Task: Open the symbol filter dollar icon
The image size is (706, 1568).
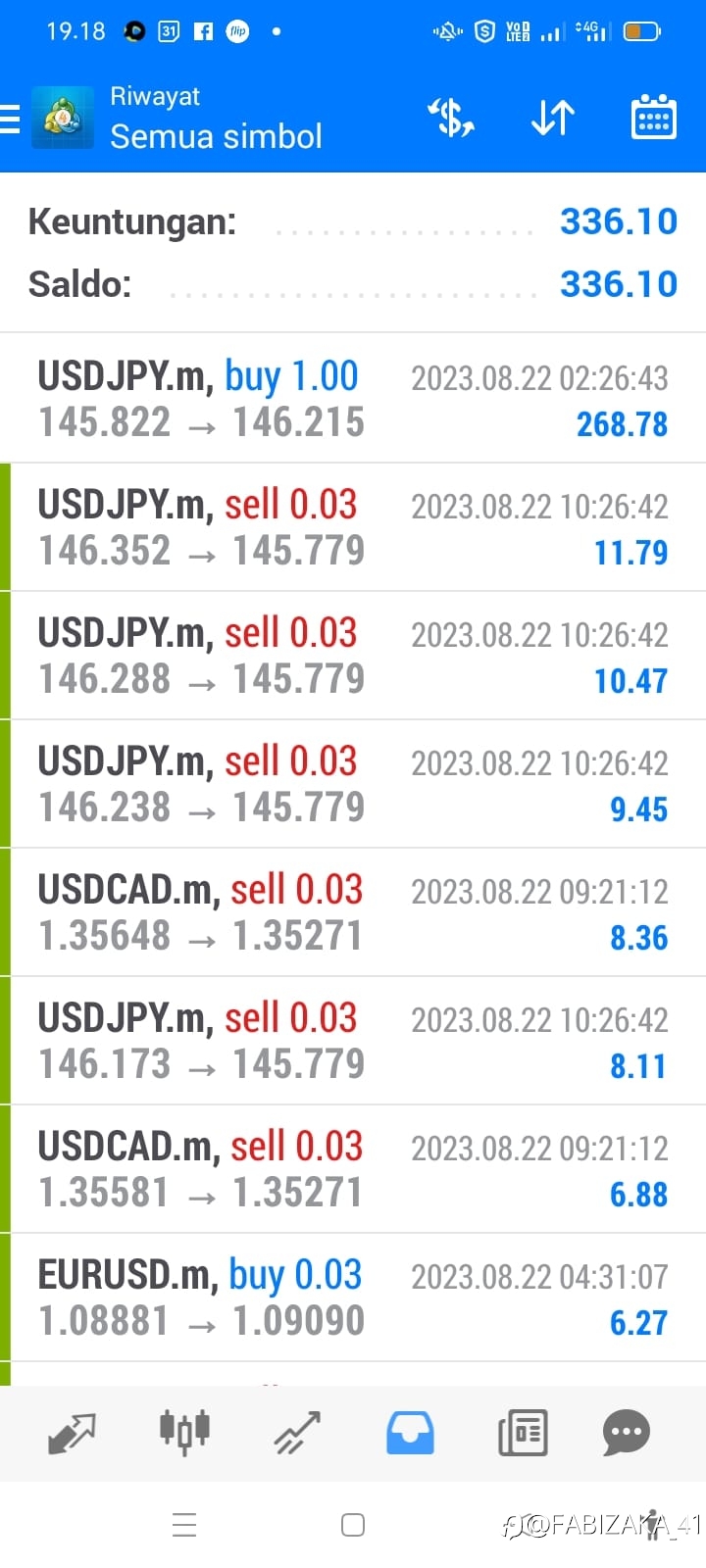Action: [451, 119]
